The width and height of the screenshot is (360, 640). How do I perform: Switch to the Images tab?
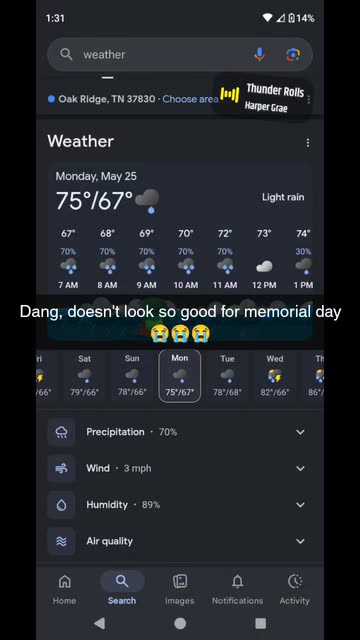click(x=180, y=589)
